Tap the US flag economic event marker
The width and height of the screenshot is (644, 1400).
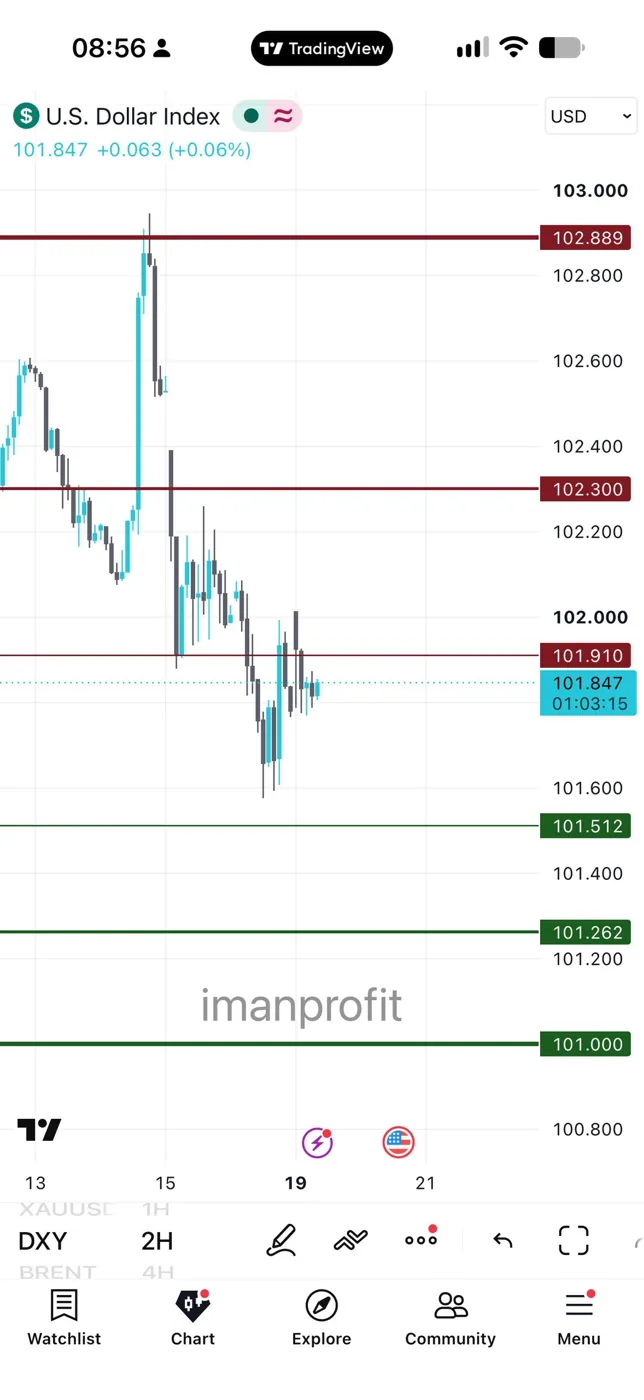(x=398, y=1142)
